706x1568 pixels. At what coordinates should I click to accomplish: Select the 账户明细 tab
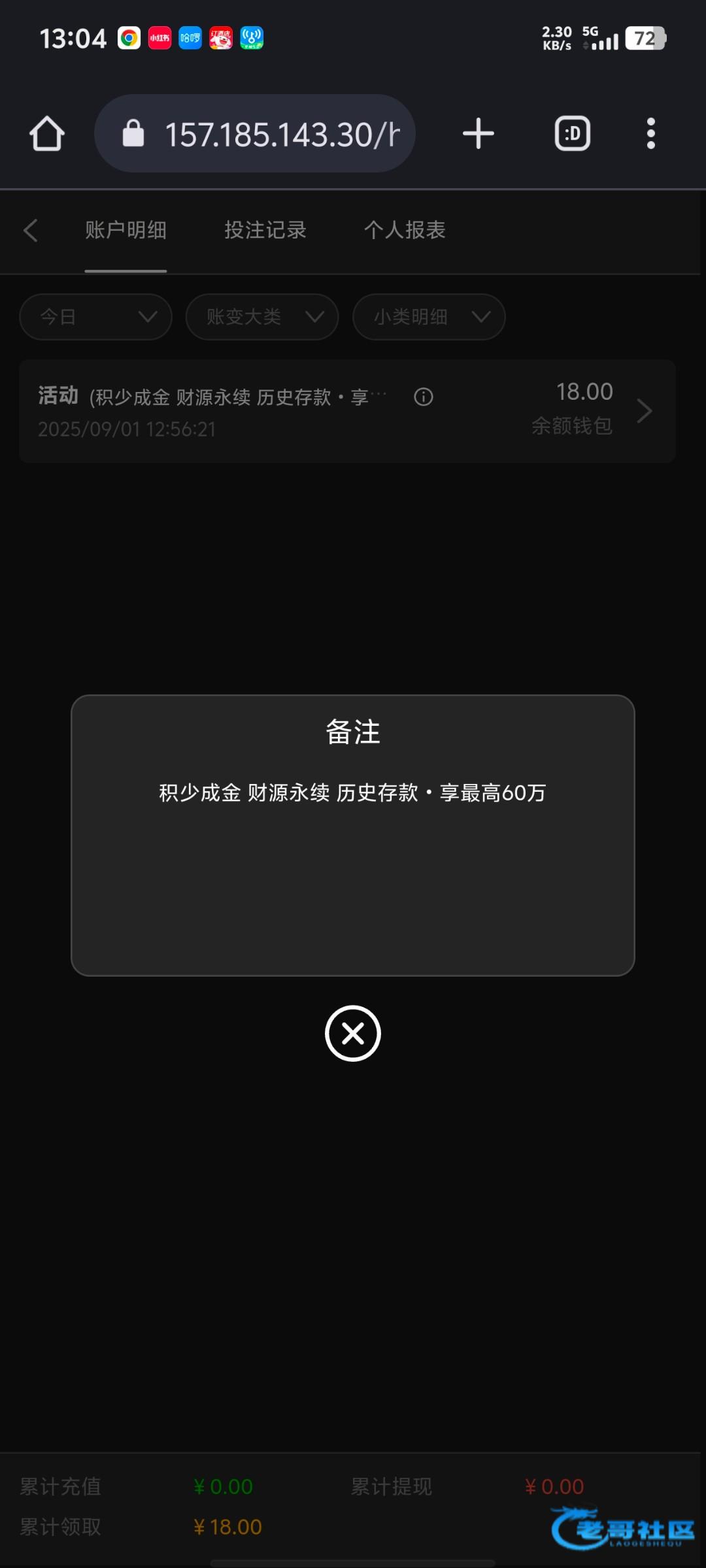click(x=126, y=230)
